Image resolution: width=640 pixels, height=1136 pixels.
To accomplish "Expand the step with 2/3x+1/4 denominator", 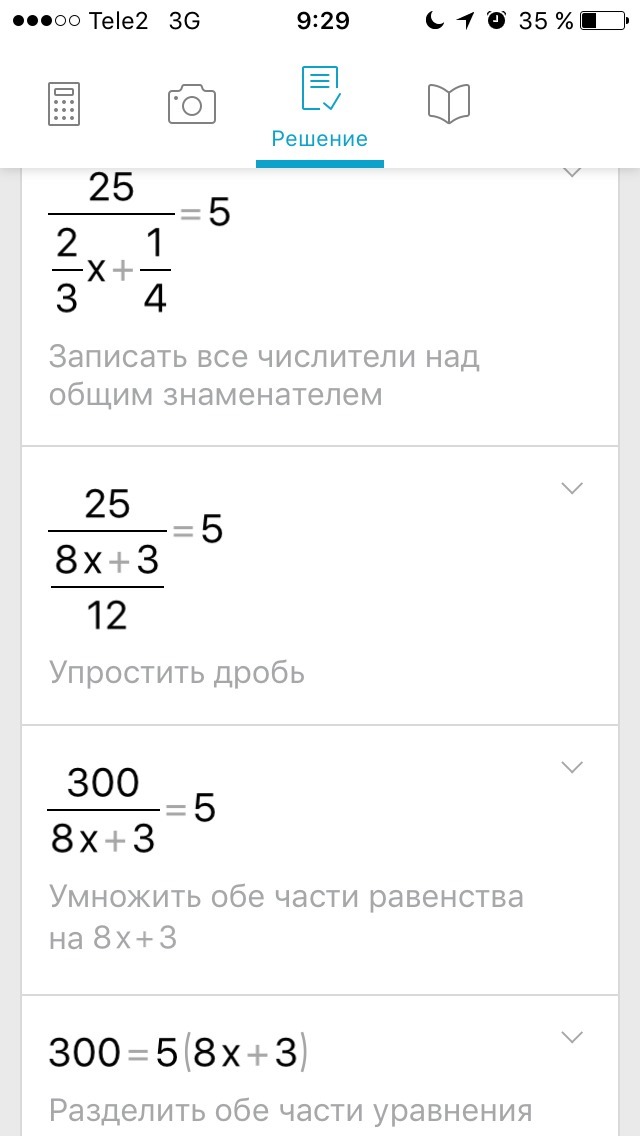I will (x=572, y=173).
